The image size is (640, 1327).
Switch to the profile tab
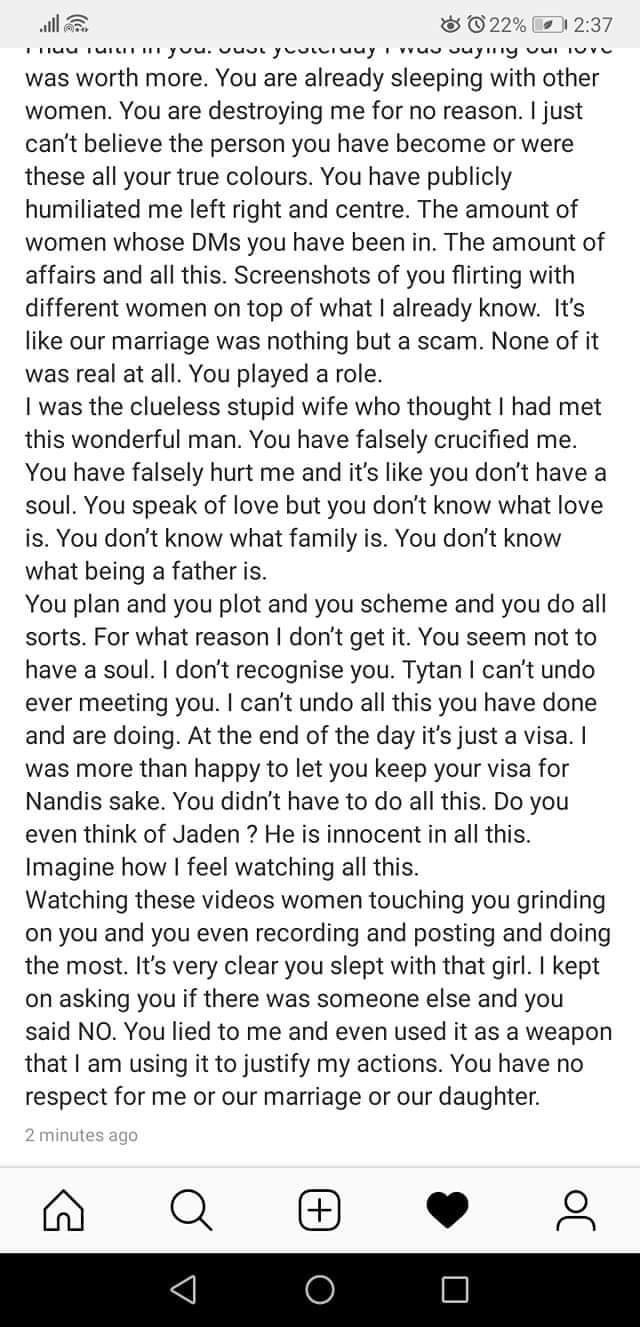tap(577, 1211)
